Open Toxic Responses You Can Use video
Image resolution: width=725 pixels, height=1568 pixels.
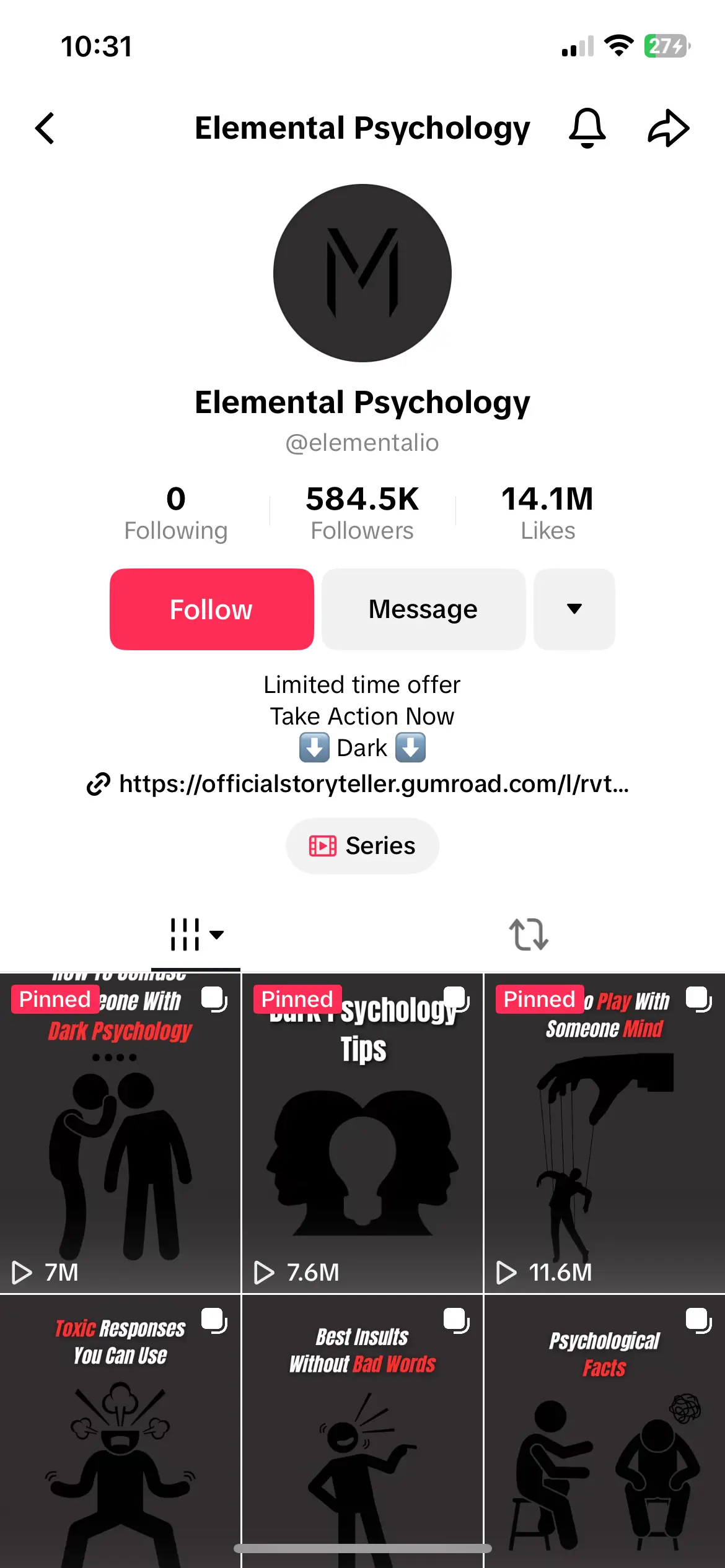coord(120,1431)
